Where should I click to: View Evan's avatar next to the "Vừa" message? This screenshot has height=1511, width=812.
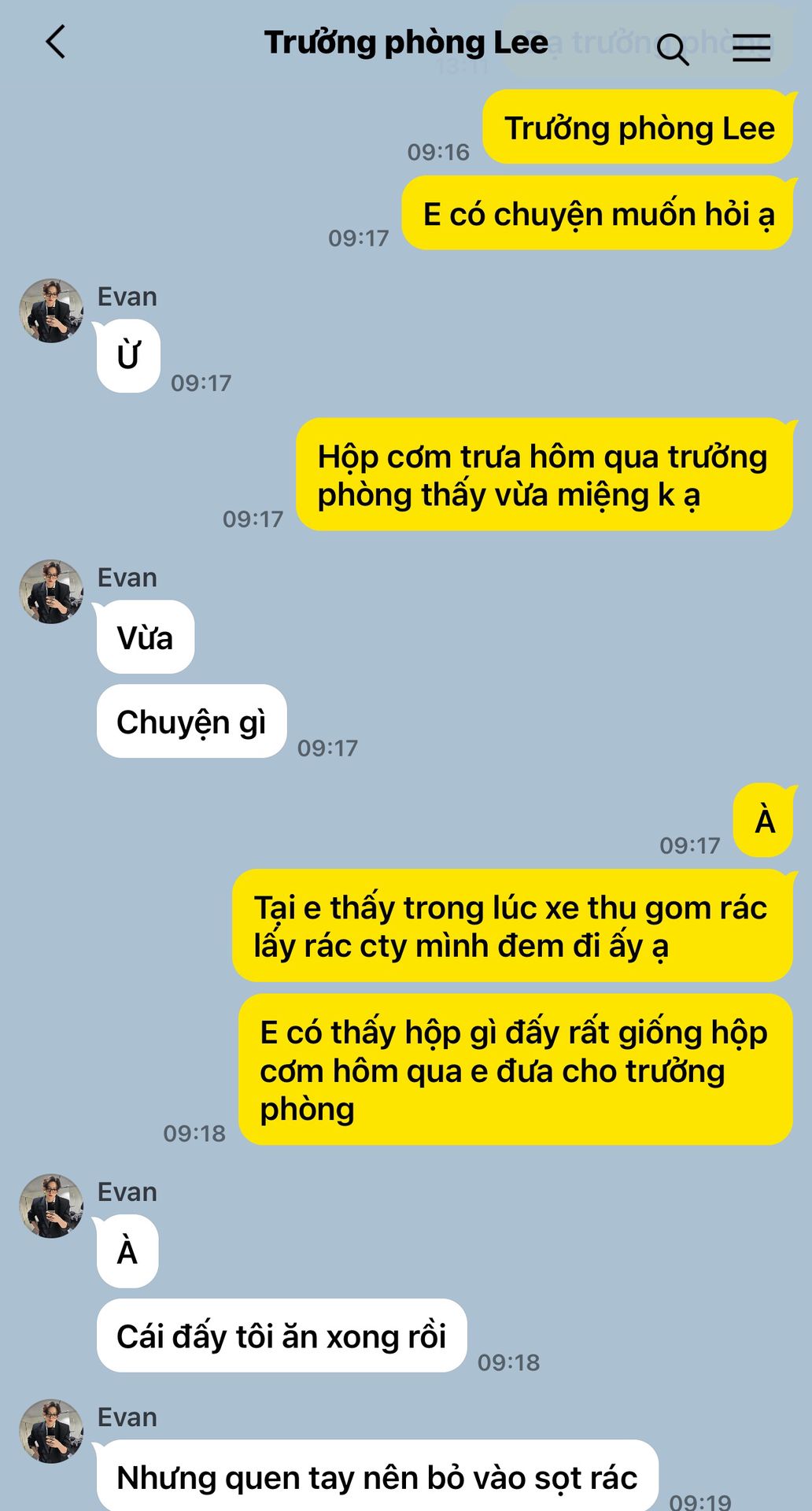click(51, 592)
